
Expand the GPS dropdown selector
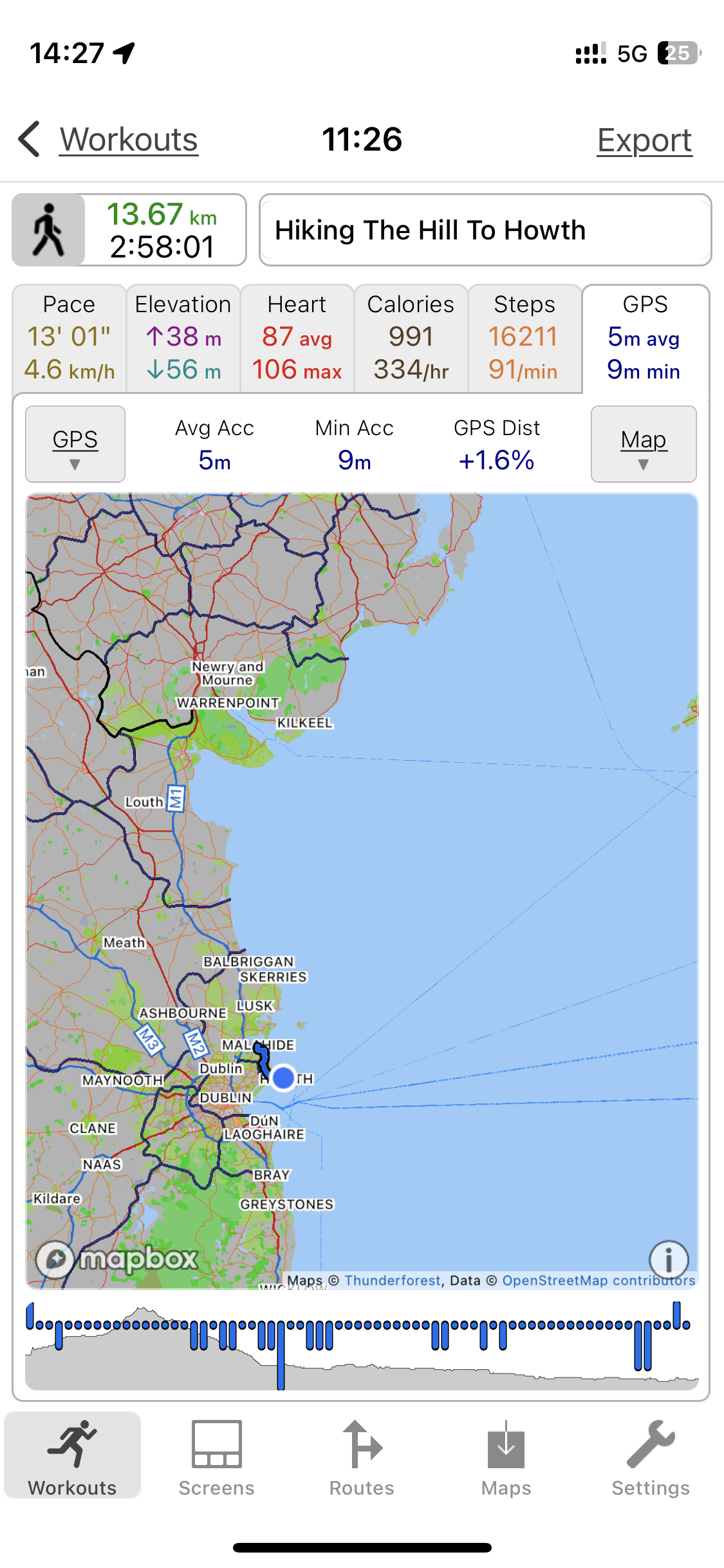75,444
